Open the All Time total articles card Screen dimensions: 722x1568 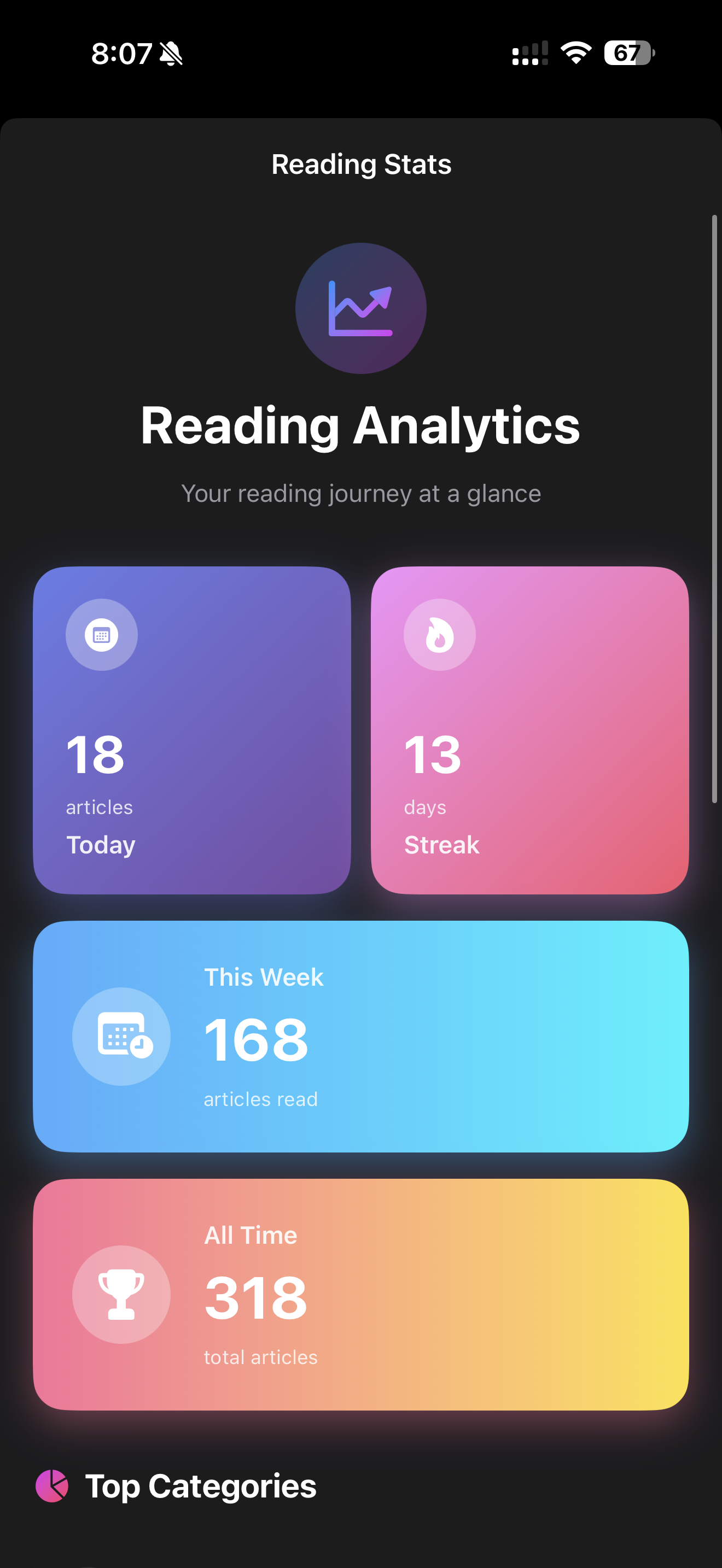point(360,1294)
